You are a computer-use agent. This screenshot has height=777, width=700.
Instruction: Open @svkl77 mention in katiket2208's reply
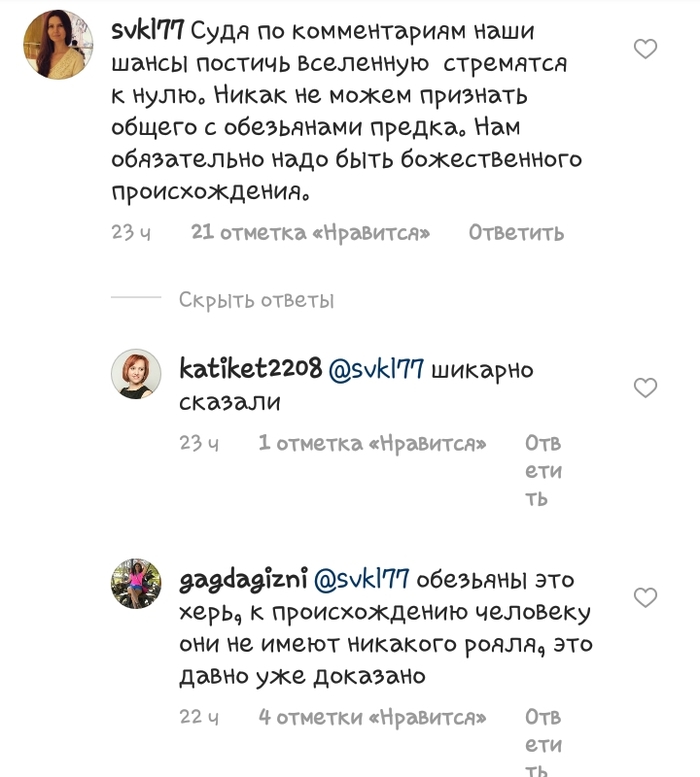376,370
